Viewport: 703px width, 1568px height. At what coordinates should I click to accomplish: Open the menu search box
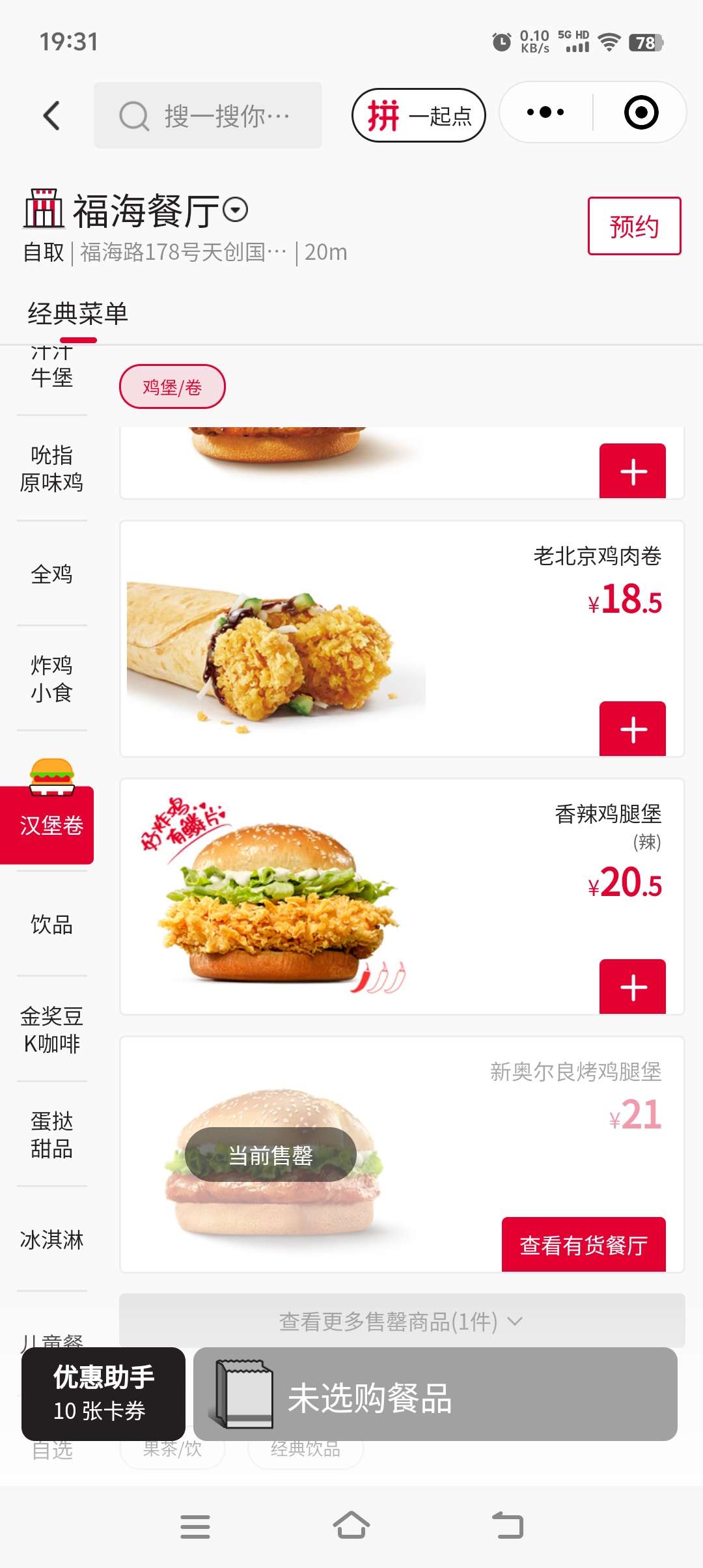[x=208, y=116]
